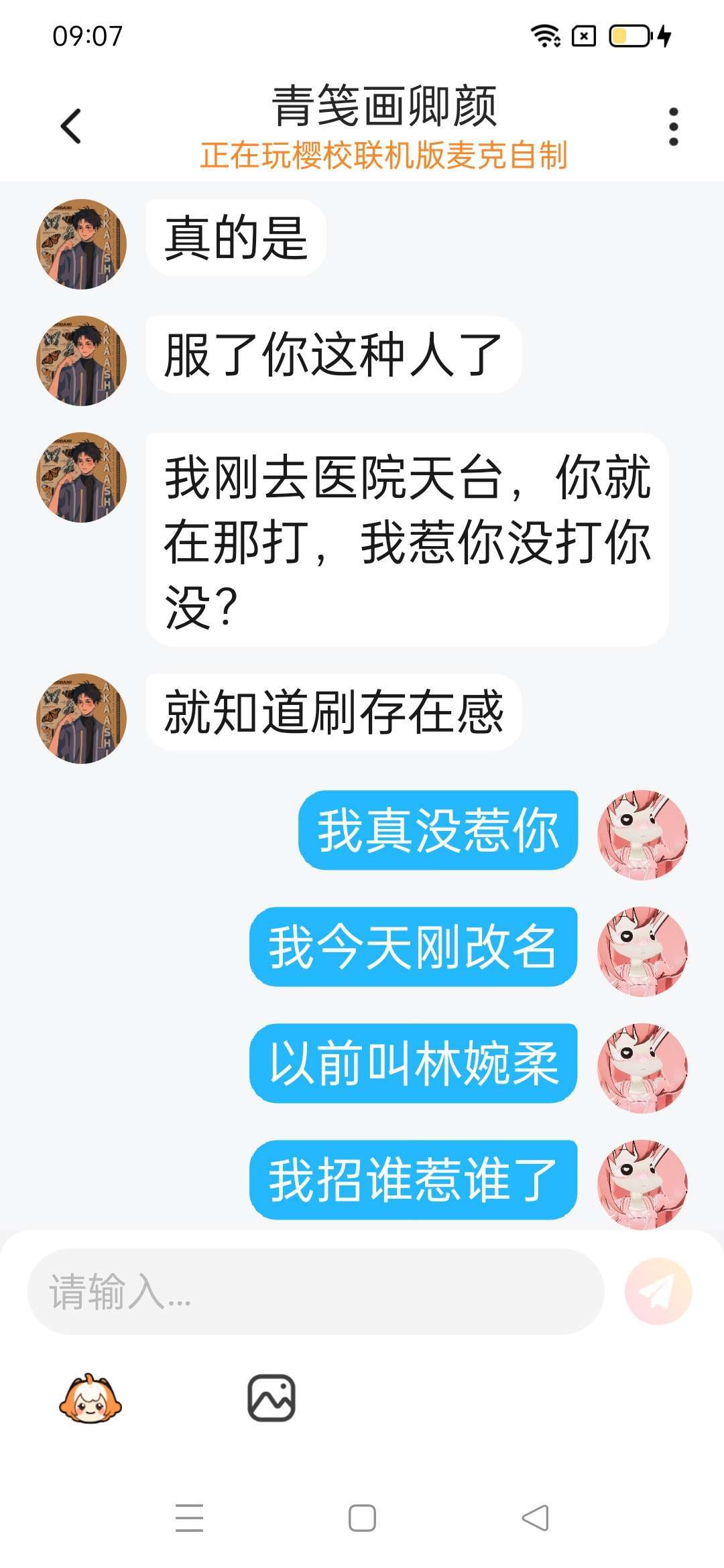Focus the 请输入... message field

pyautogui.click(x=315, y=1291)
